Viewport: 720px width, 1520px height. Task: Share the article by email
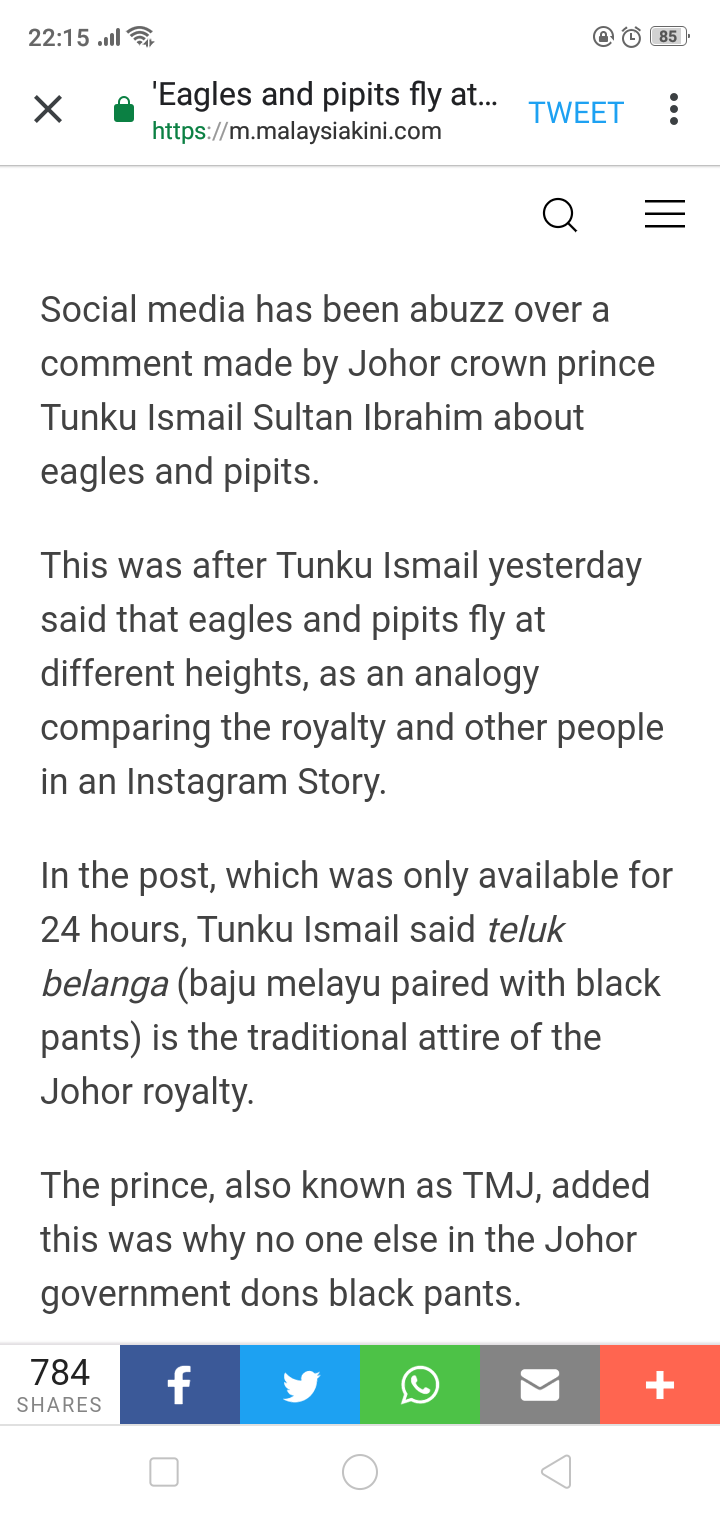pos(540,1385)
